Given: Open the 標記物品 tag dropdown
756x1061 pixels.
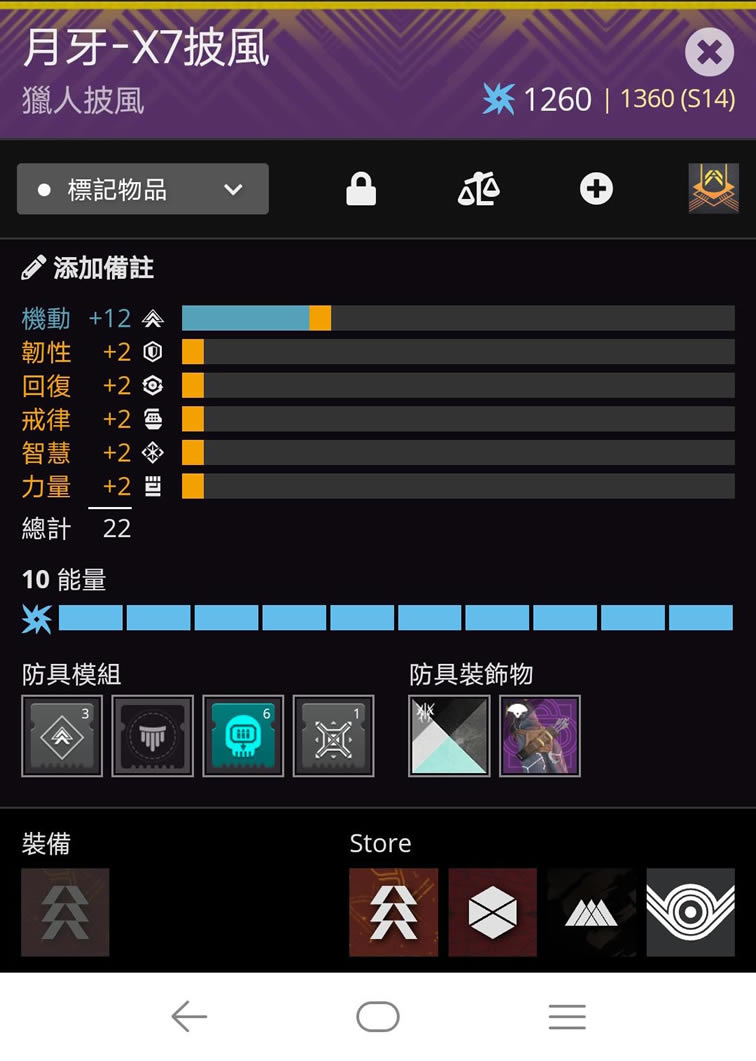Looking at the screenshot, I should coord(143,189).
